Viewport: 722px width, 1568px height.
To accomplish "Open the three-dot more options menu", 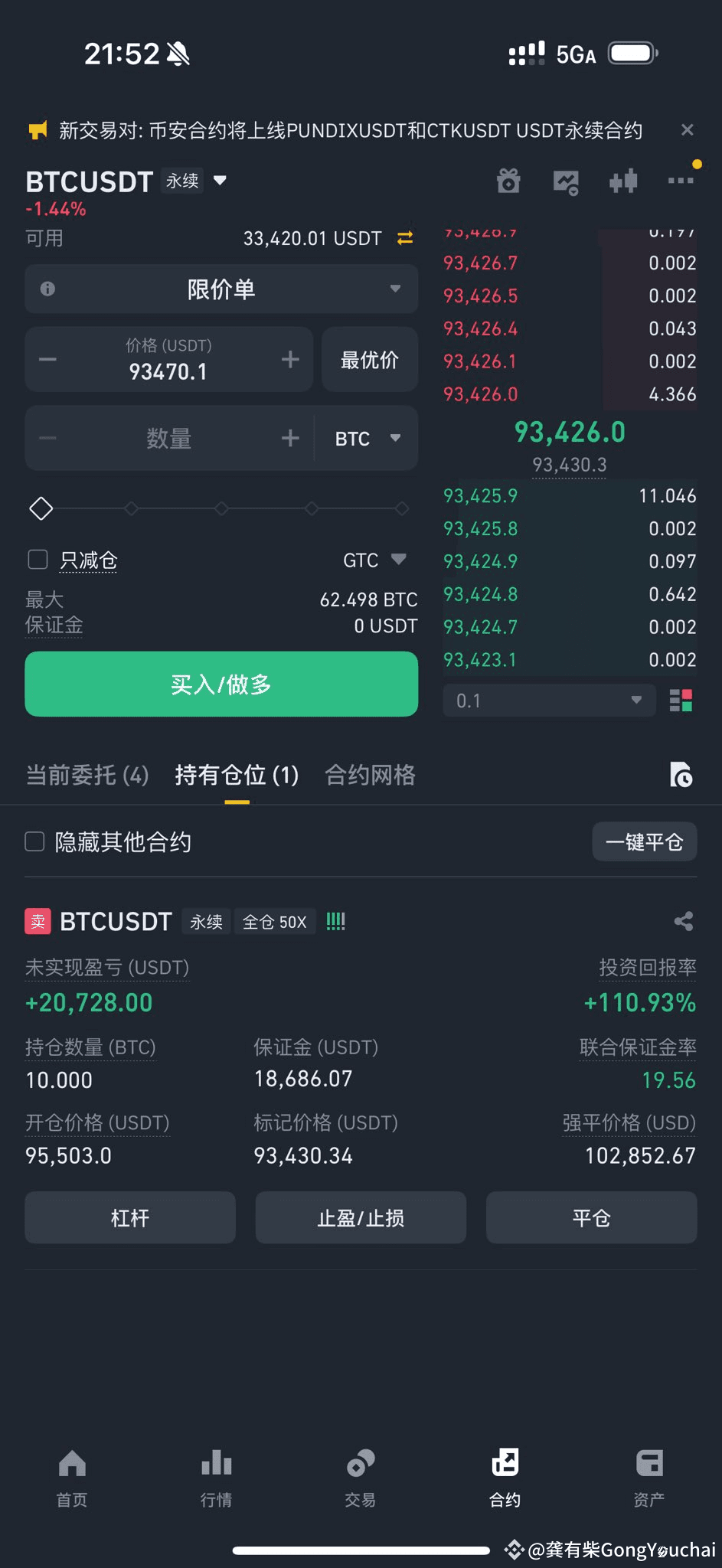I will click(681, 181).
